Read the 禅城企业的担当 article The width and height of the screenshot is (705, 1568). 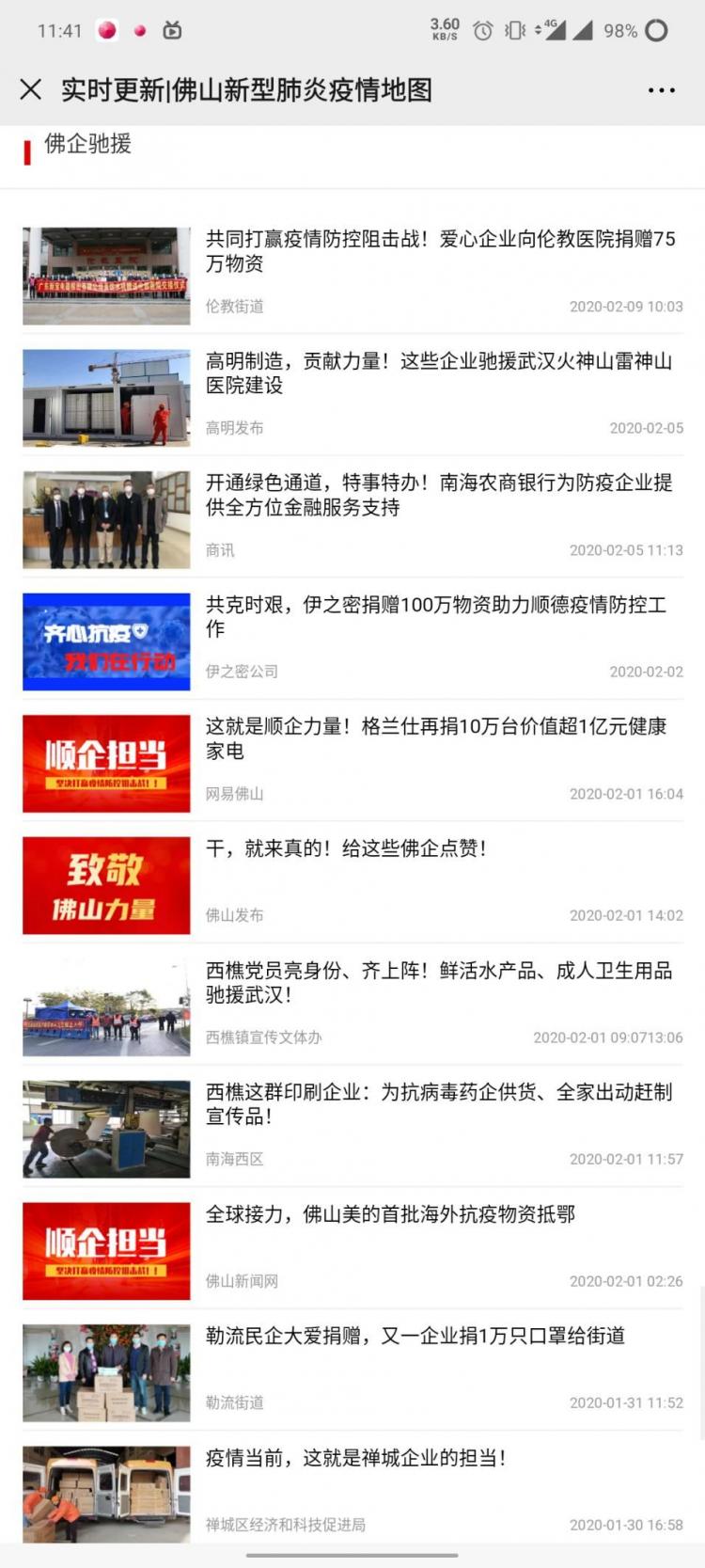click(x=352, y=1492)
